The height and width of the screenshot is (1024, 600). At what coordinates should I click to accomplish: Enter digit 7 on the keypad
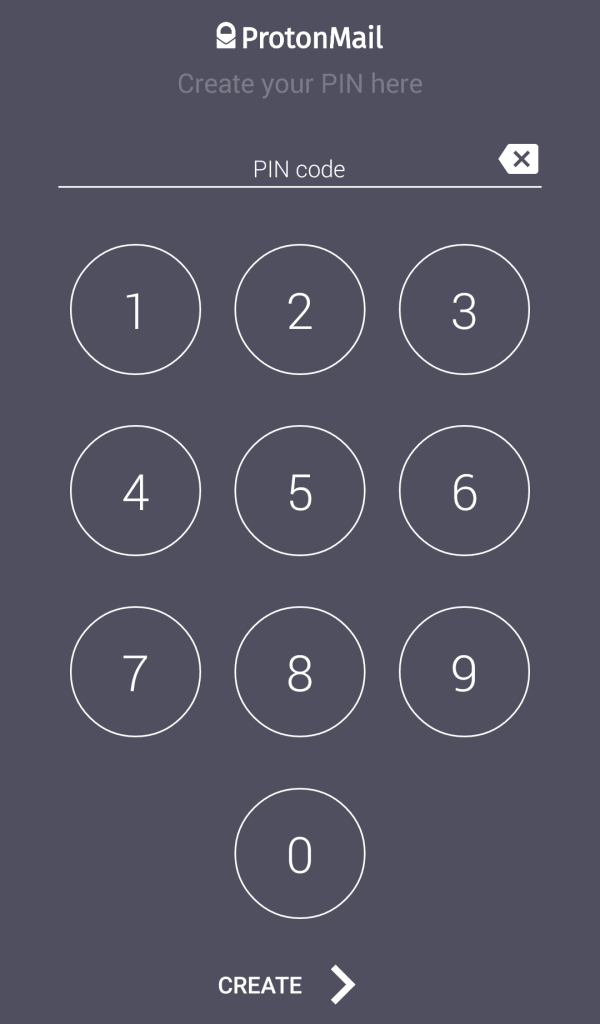(135, 671)
